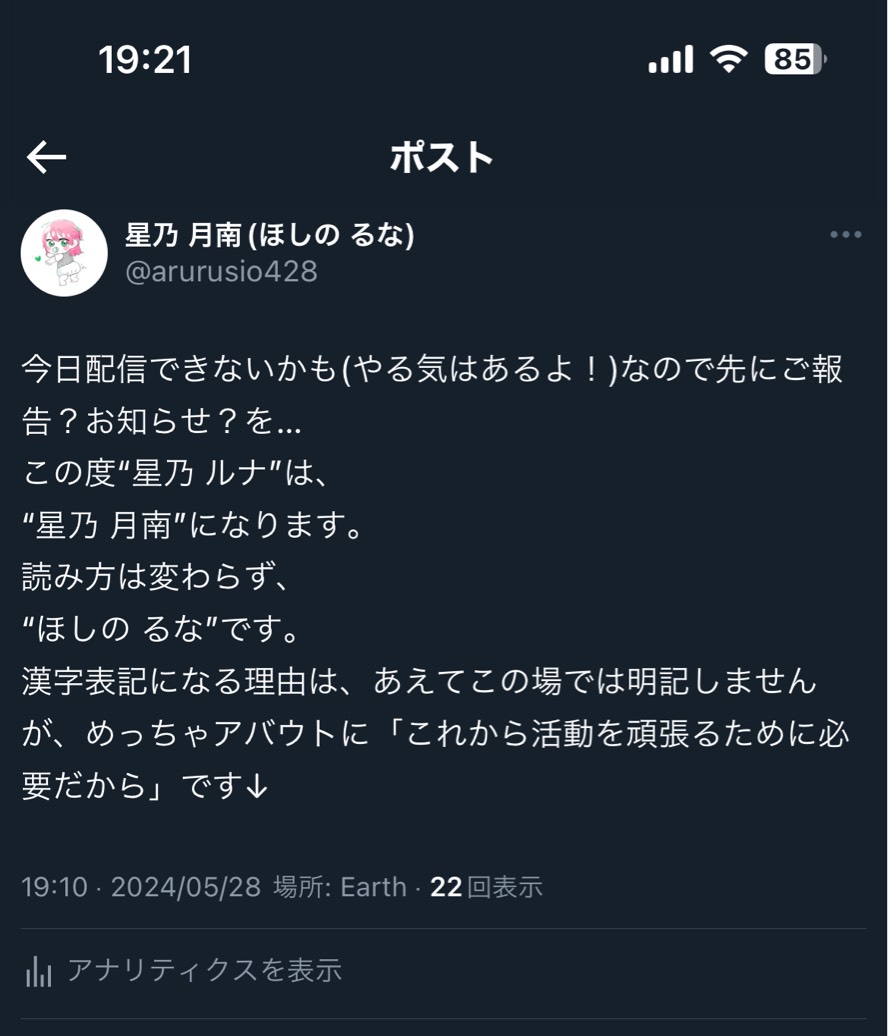
Task: Tap the analytics bar chart icon
Action: click(x=38, y=969)
